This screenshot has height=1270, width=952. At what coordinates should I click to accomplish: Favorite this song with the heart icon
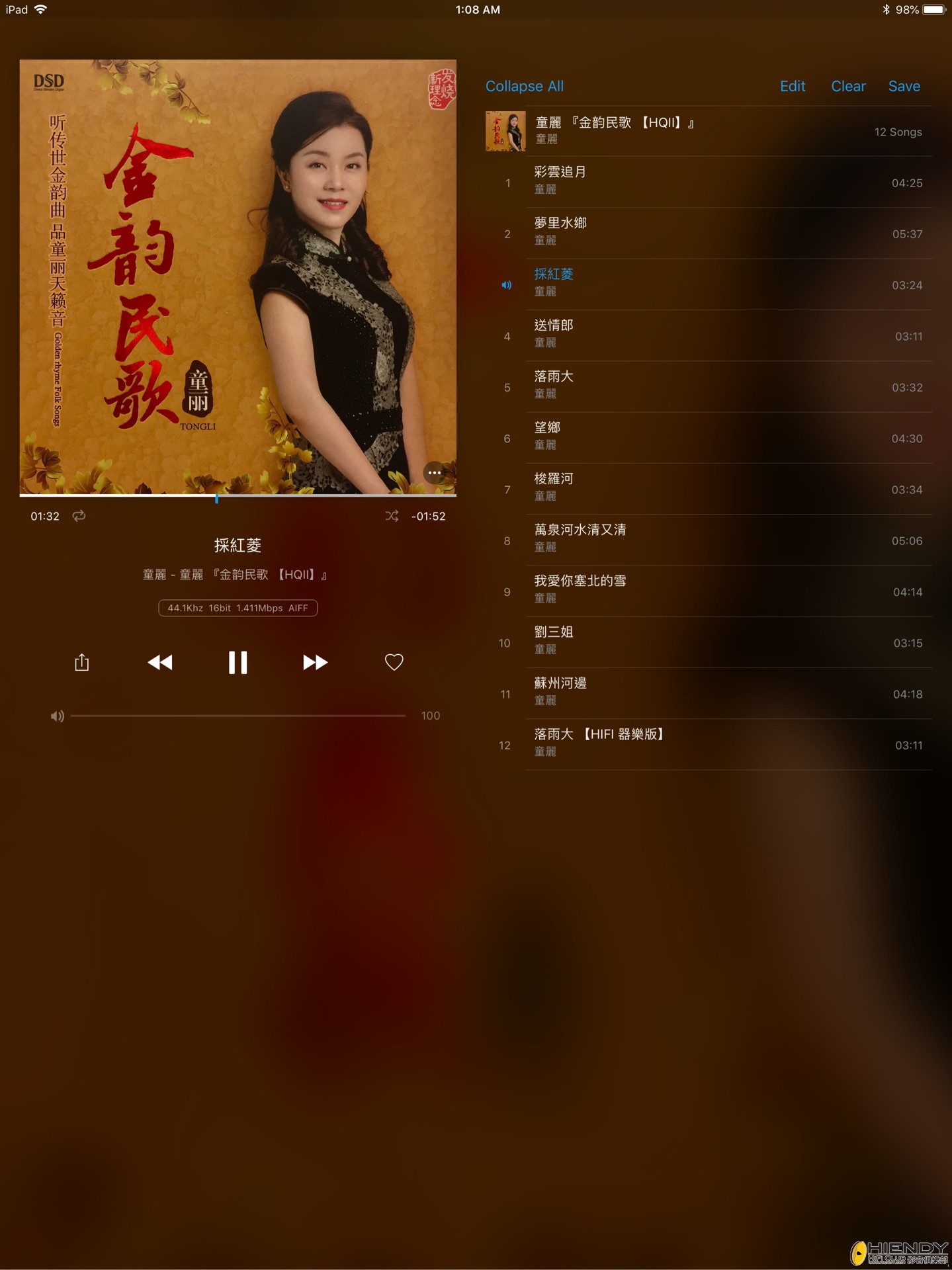click(x=394, y=662)
